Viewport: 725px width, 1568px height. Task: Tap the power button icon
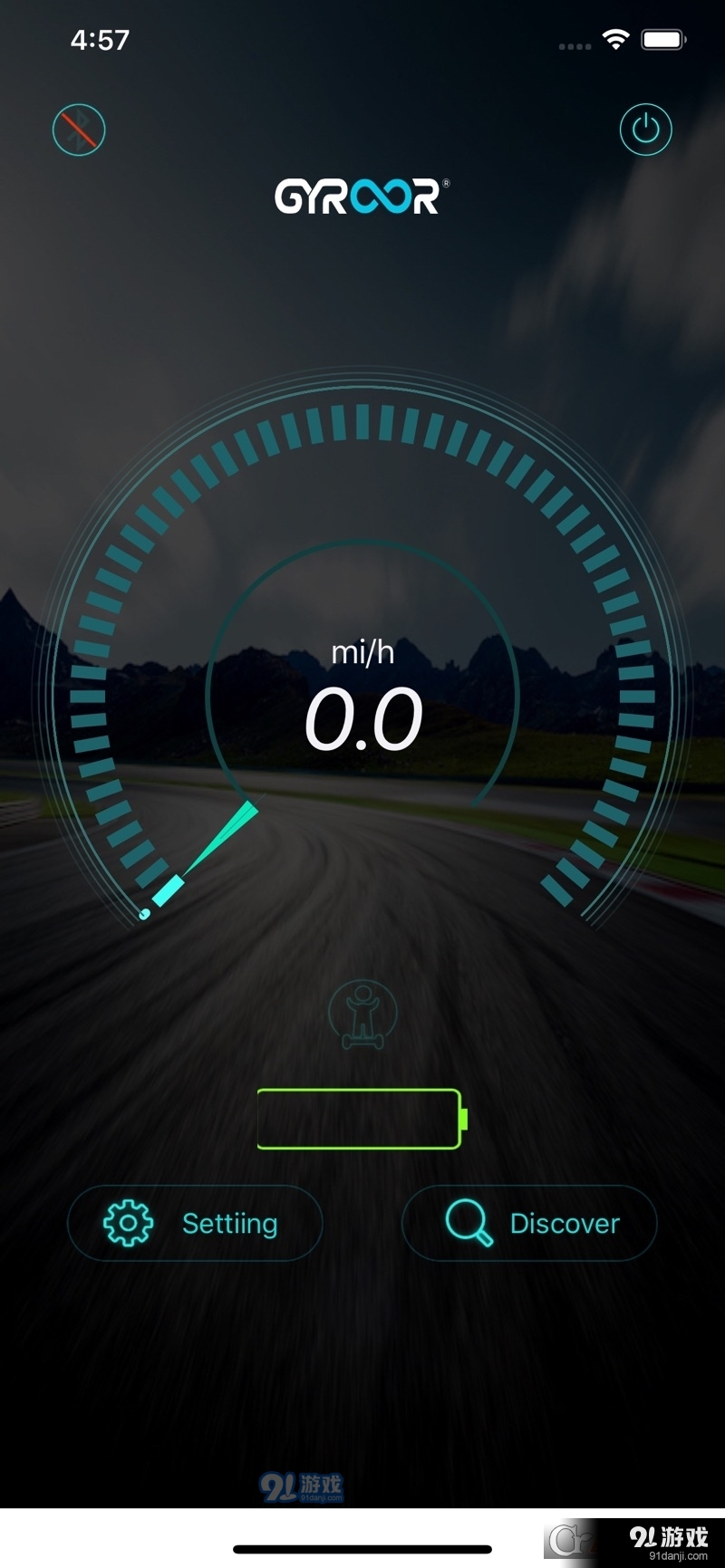(645, 130)
